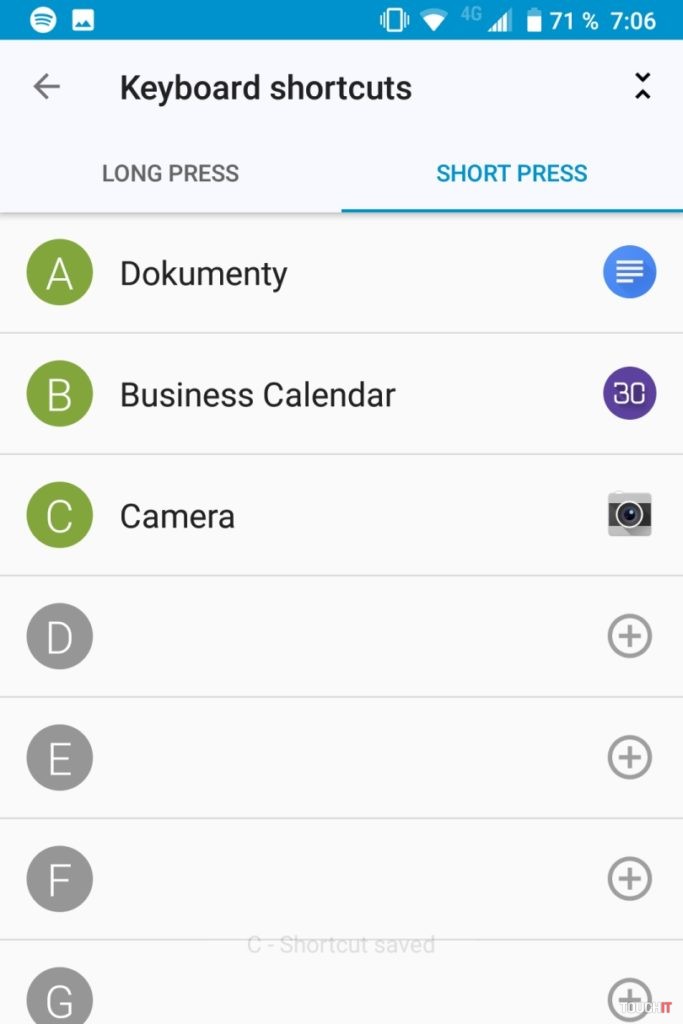Switch to the Long Press tab
Screen dimensions: 683x1024
pos(170,173)
